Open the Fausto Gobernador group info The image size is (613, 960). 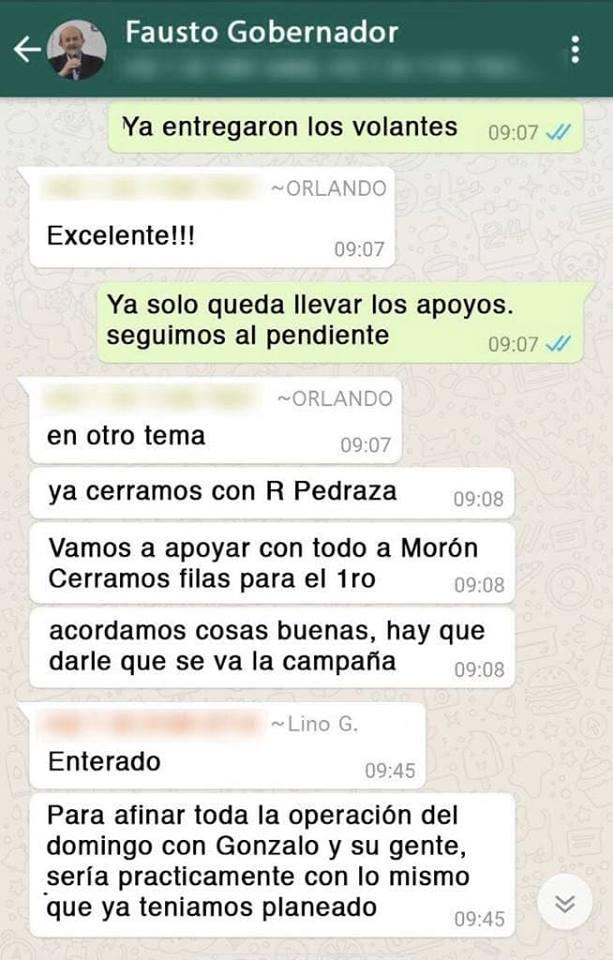click(261, 33)
